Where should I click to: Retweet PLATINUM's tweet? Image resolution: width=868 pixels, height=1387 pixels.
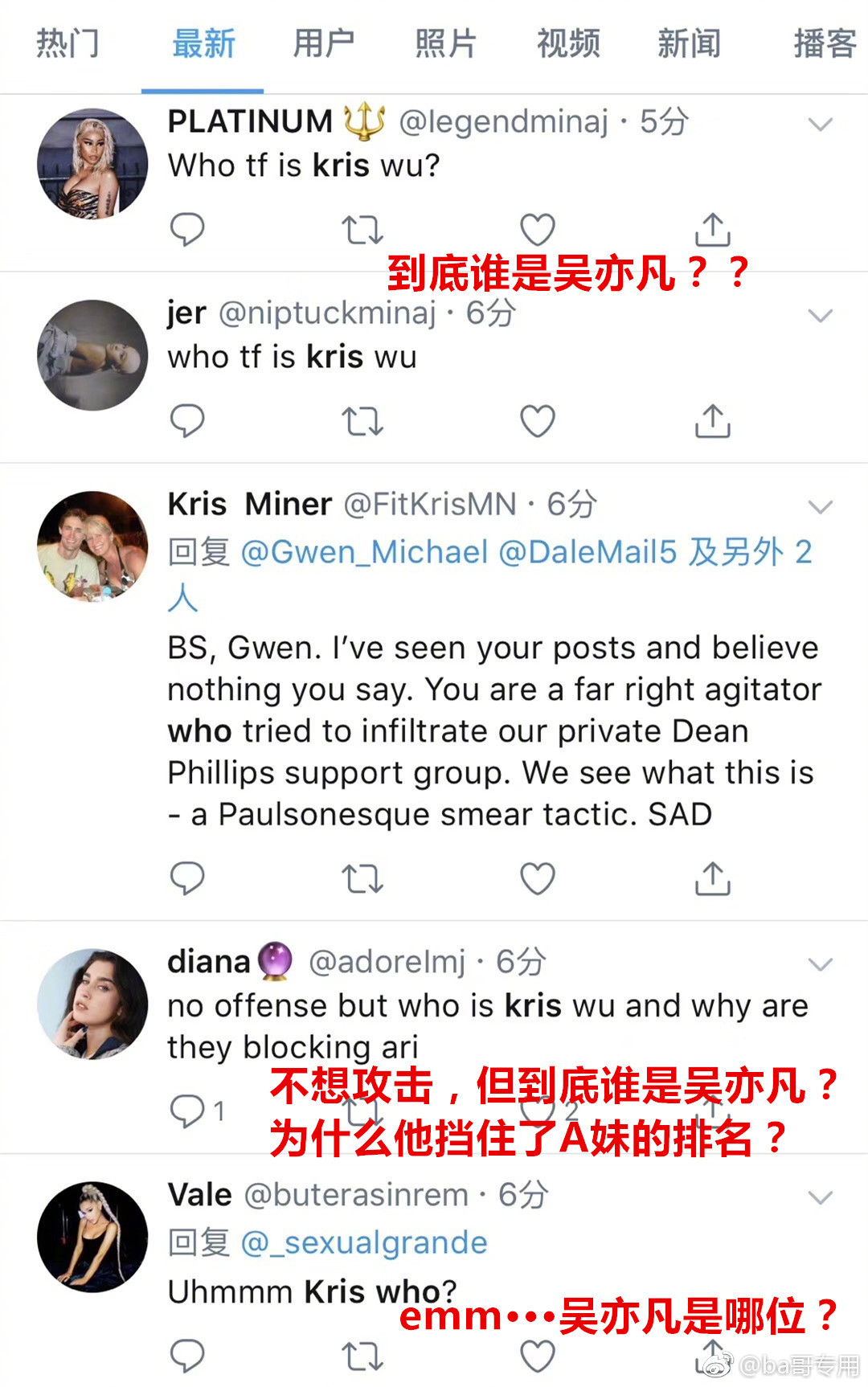click(362, 230)
